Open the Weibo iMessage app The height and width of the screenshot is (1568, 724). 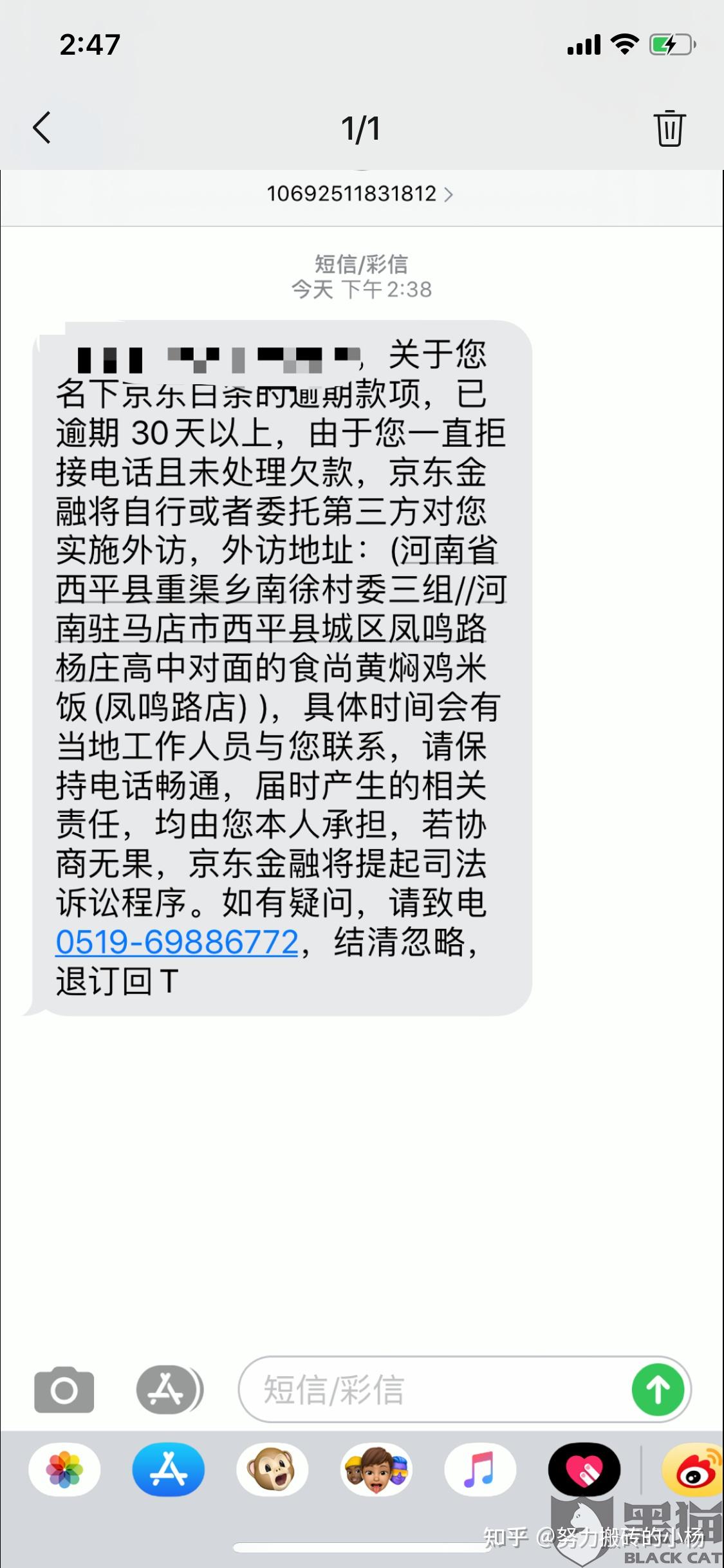pos(693,1470)
